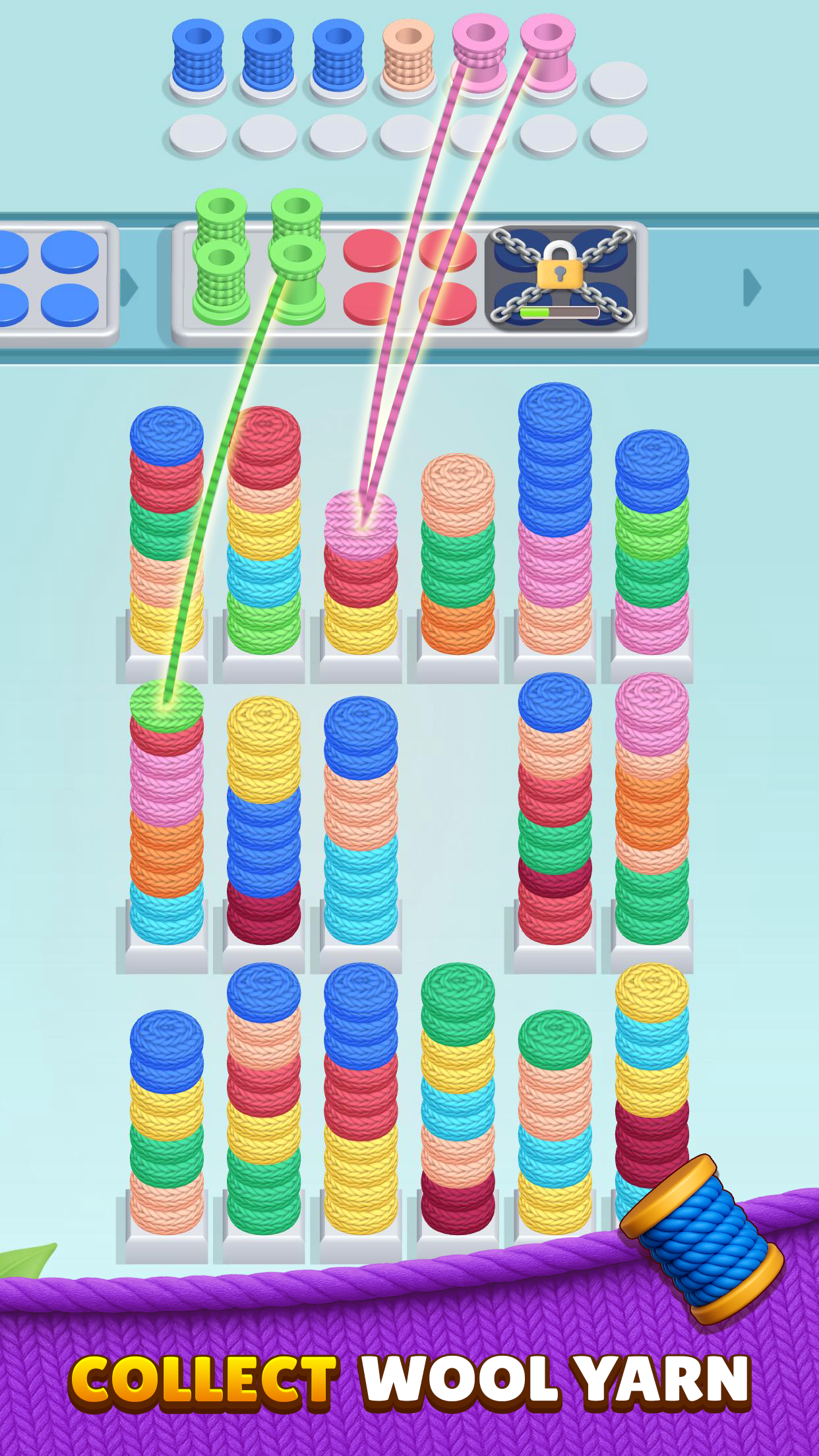This screenshot has width=819, height=1456.
Task: Open the chained locked tray section
Action: coord(561,280)
